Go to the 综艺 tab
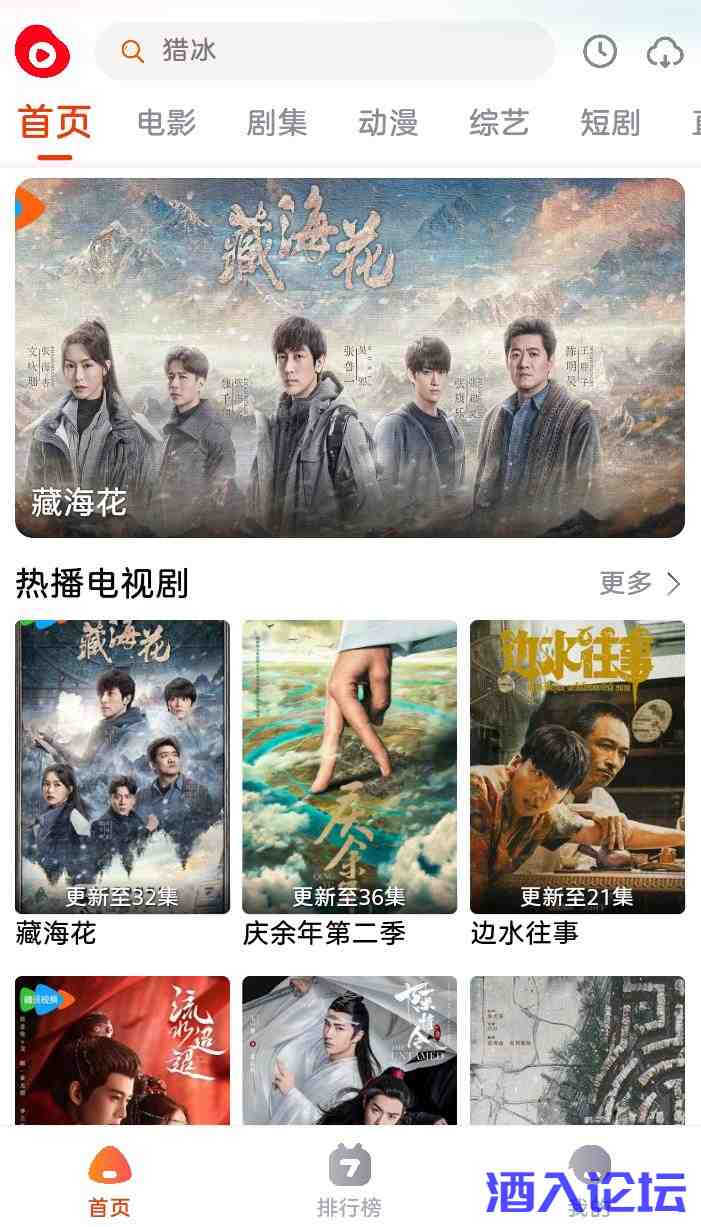701x1227 pixels. [x=499, y=123]
